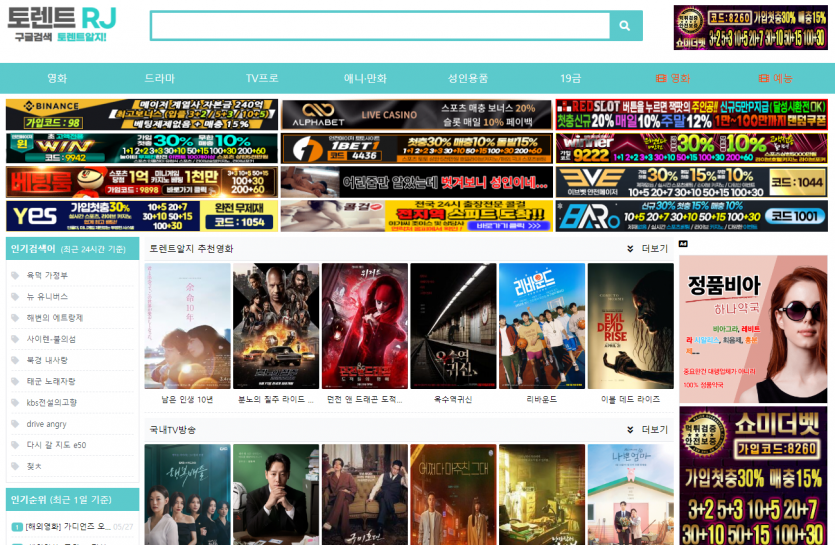Search popular keyword 뉴 유니버스

(47, 296)
